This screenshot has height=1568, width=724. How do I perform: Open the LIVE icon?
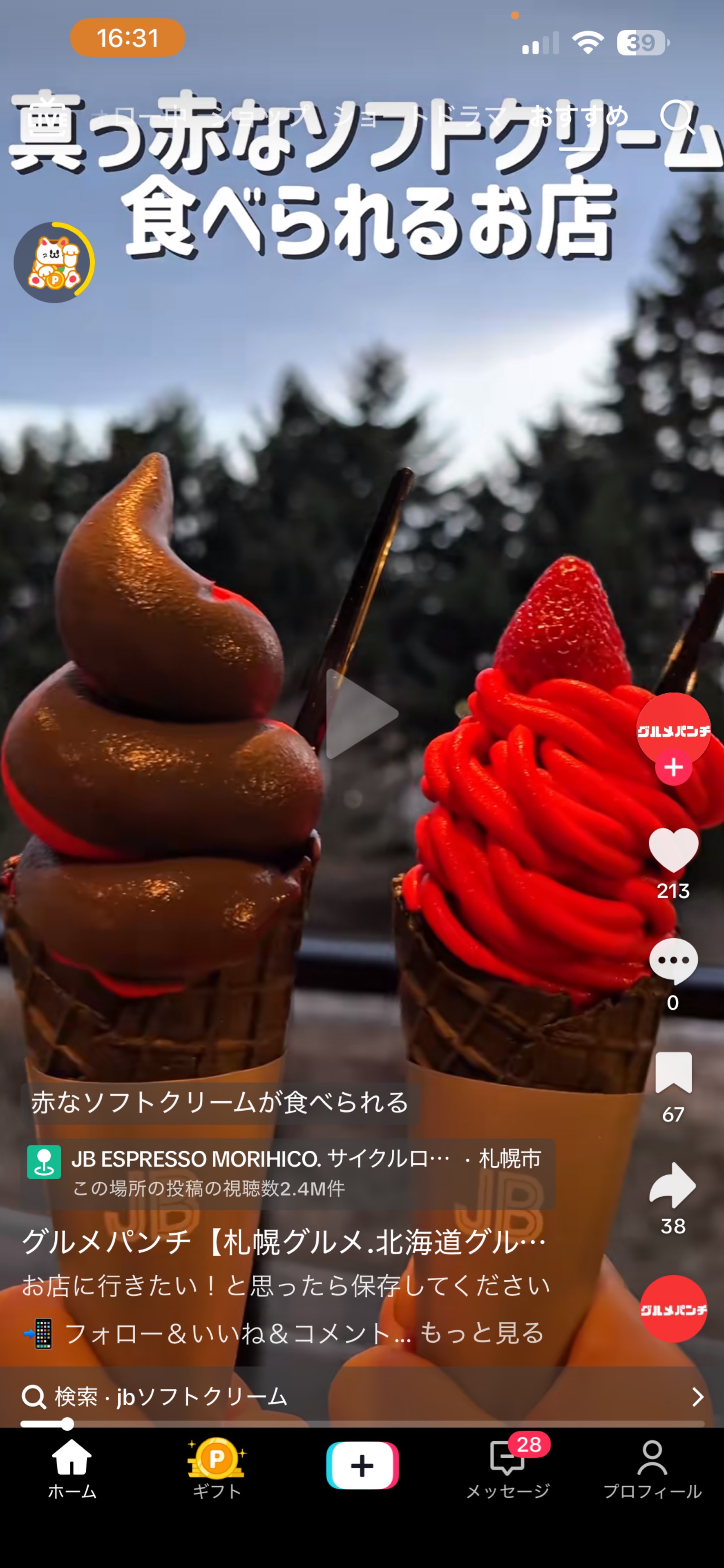tap(48, 116)
